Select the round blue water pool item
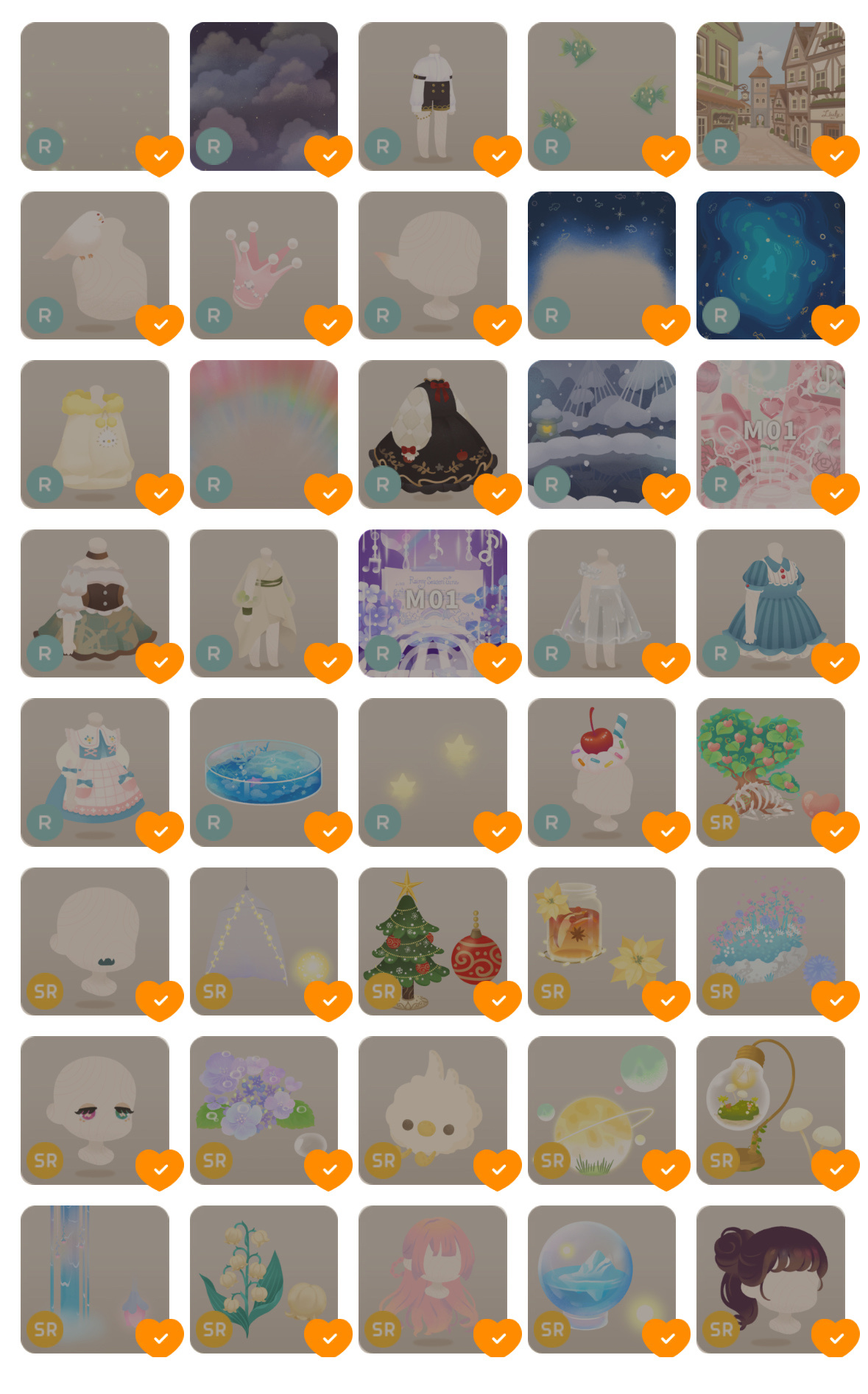Image resolution: width=868 pixels, height=1394 pixels. [x=264, y=772]
